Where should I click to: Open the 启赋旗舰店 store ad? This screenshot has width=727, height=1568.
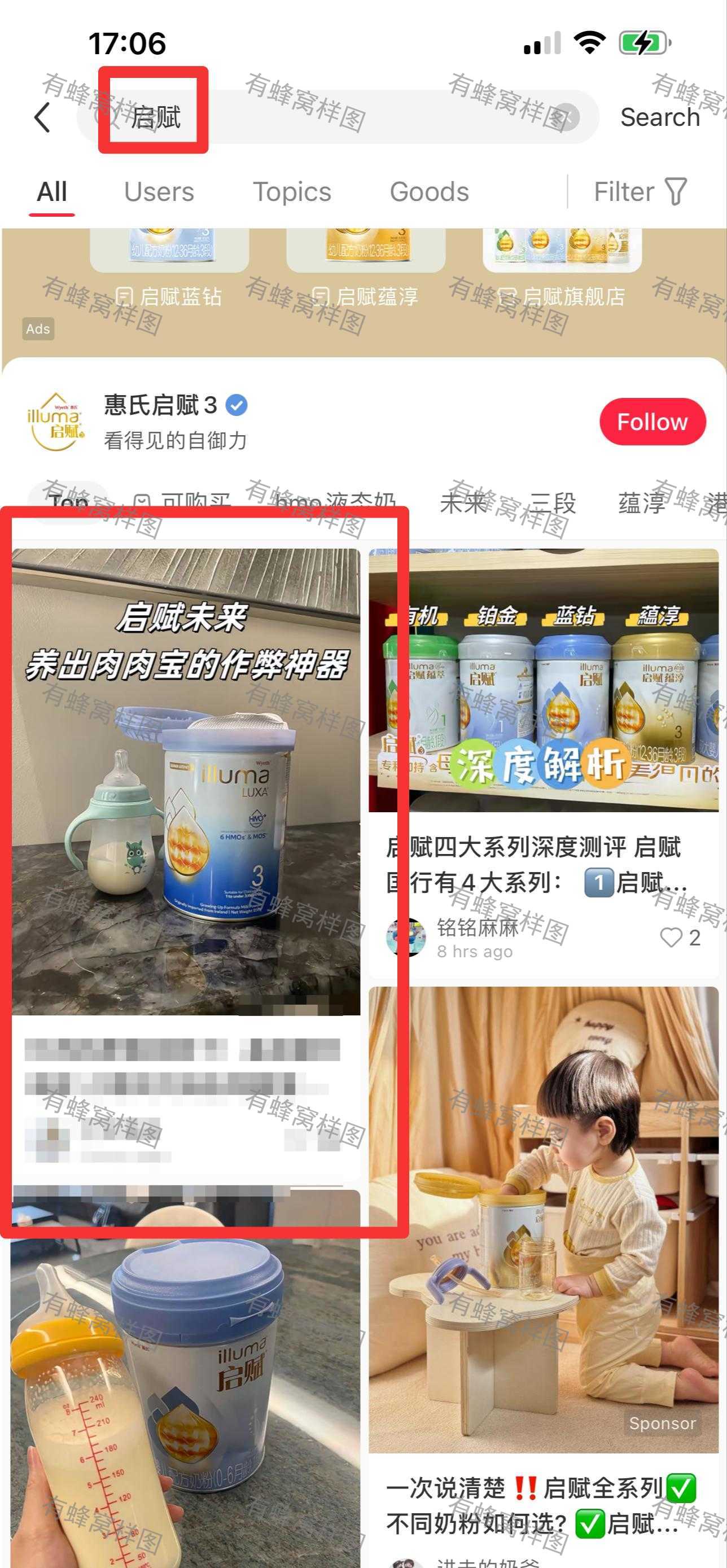[562, 268]
